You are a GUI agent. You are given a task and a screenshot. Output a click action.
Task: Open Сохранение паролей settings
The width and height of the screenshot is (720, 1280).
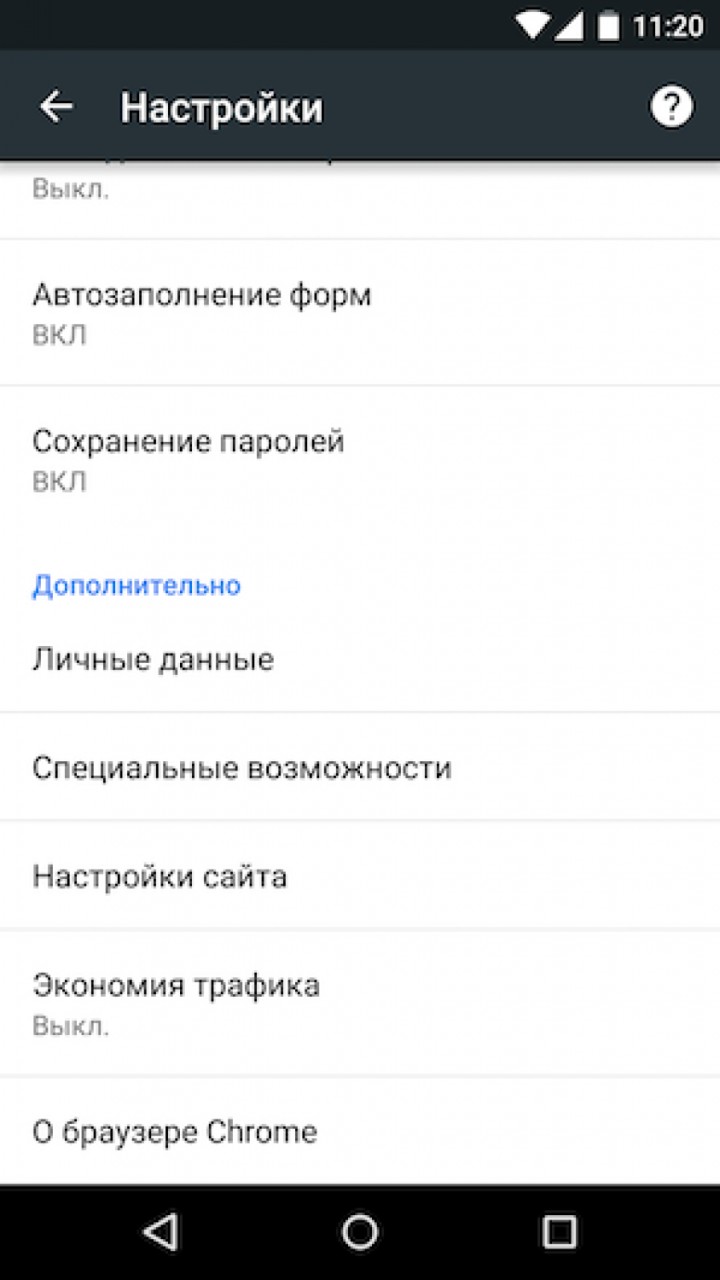point(360,459)
